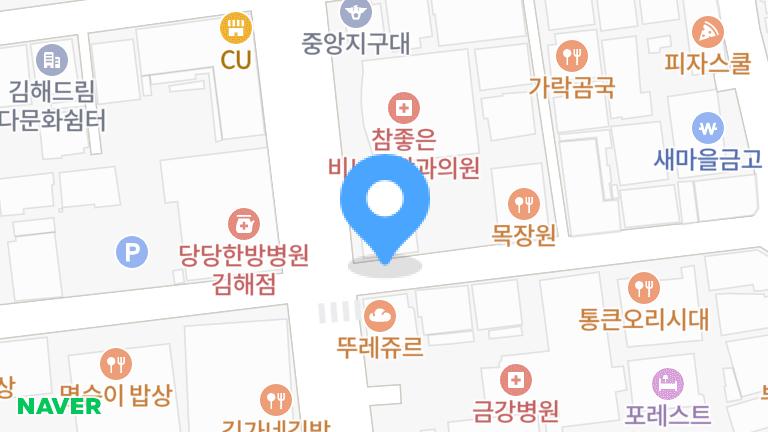Open the 금강병원 hospital marker

[x=515, y=379]
